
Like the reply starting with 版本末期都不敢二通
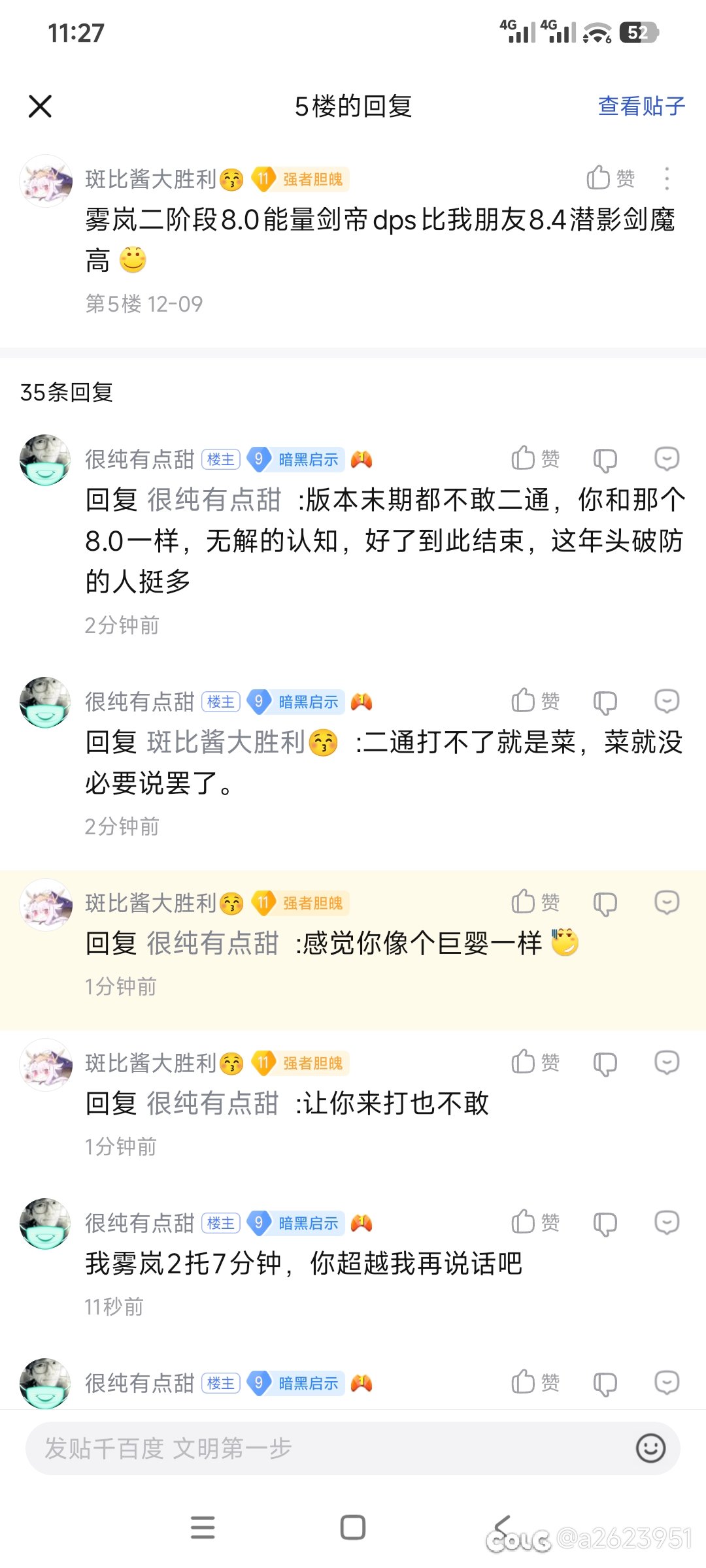click(x=535, y=459)
